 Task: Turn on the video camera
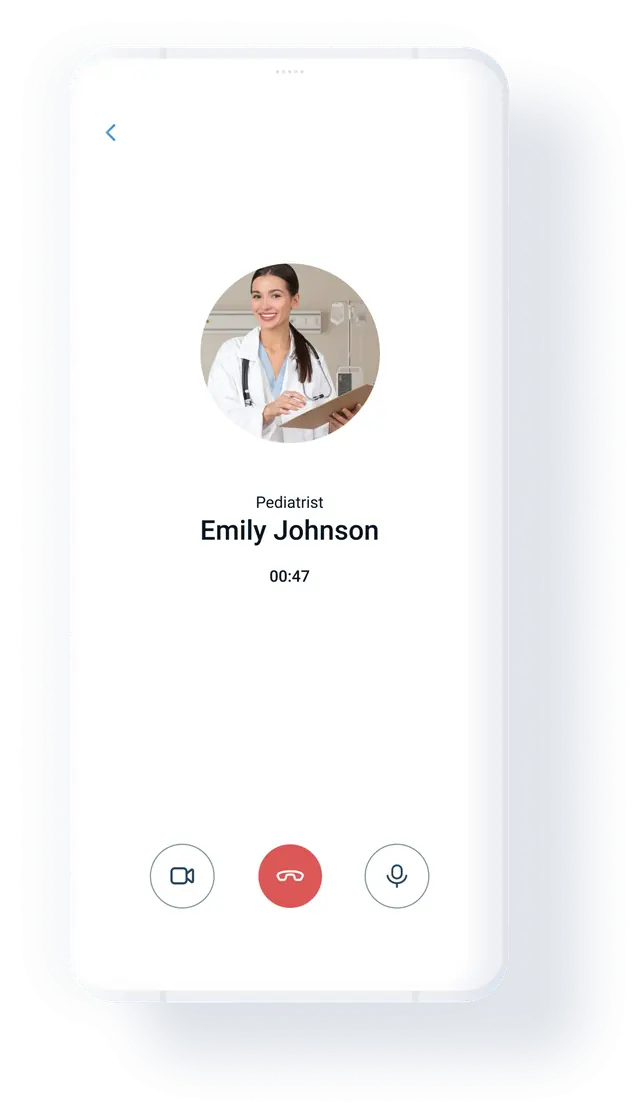coord(182,875)
